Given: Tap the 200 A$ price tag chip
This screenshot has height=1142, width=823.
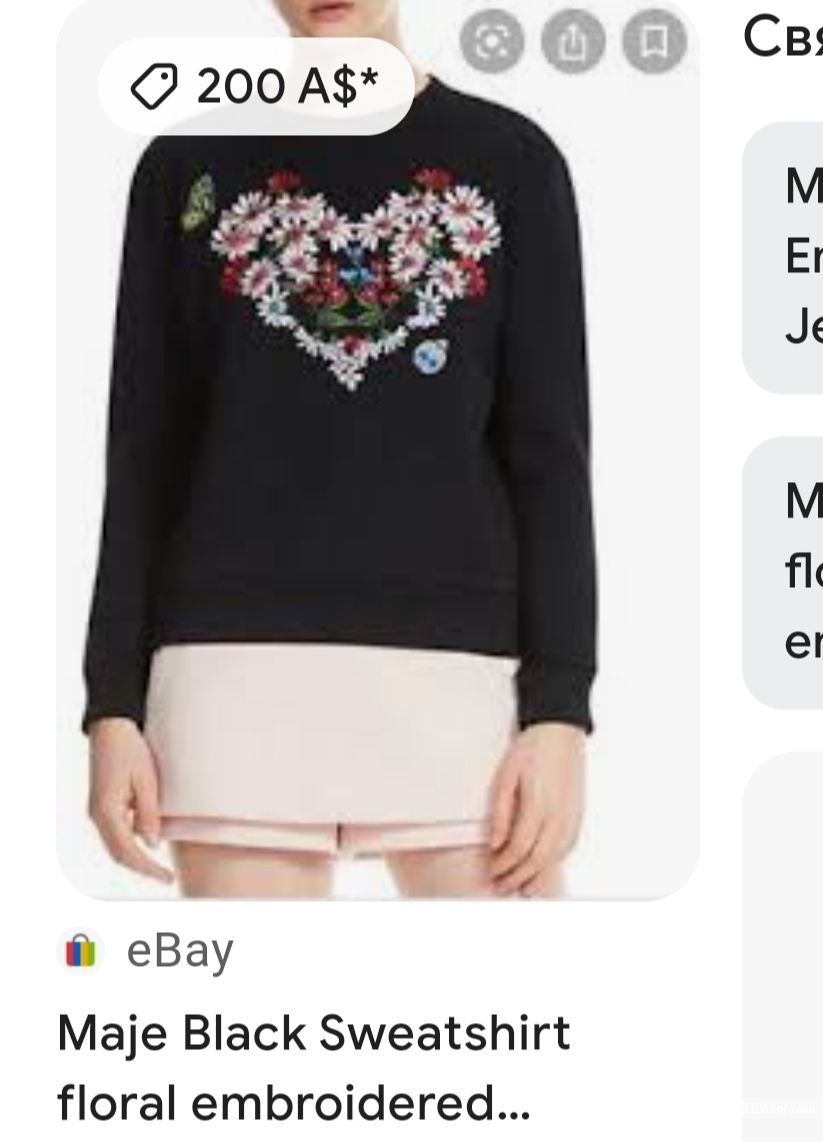Looking at the screenshot, I should 256,87.
